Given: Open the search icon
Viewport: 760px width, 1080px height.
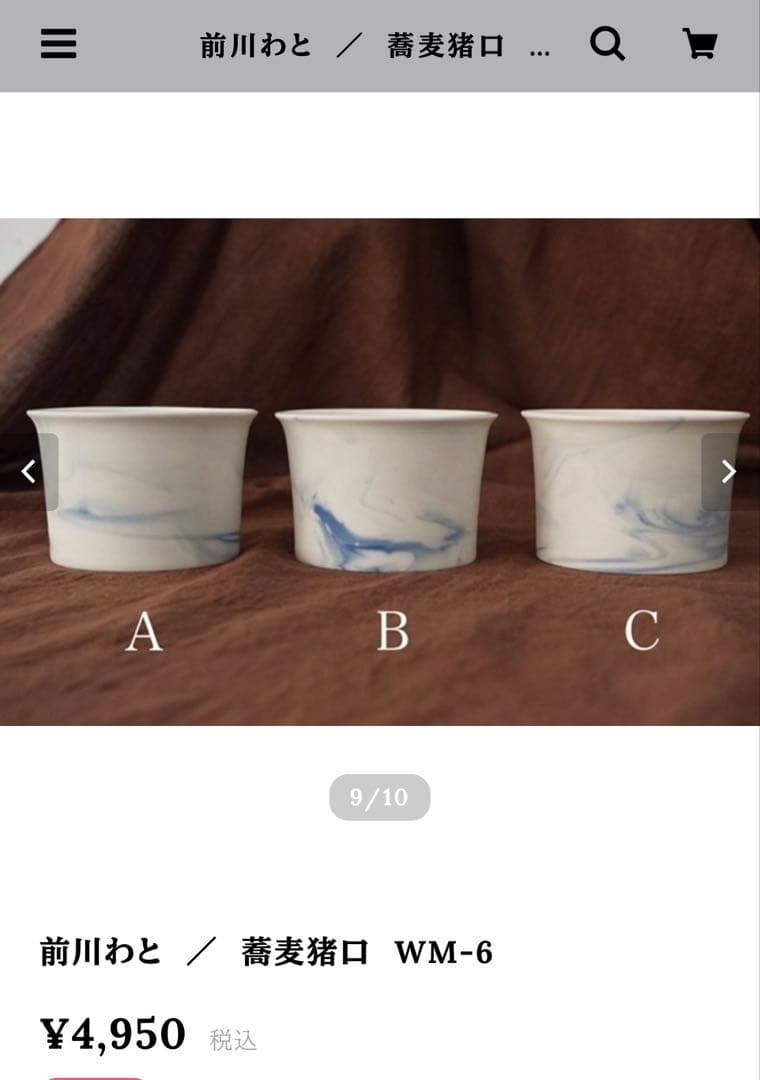Looking at the screenshot, I should [x=607, y=44].
